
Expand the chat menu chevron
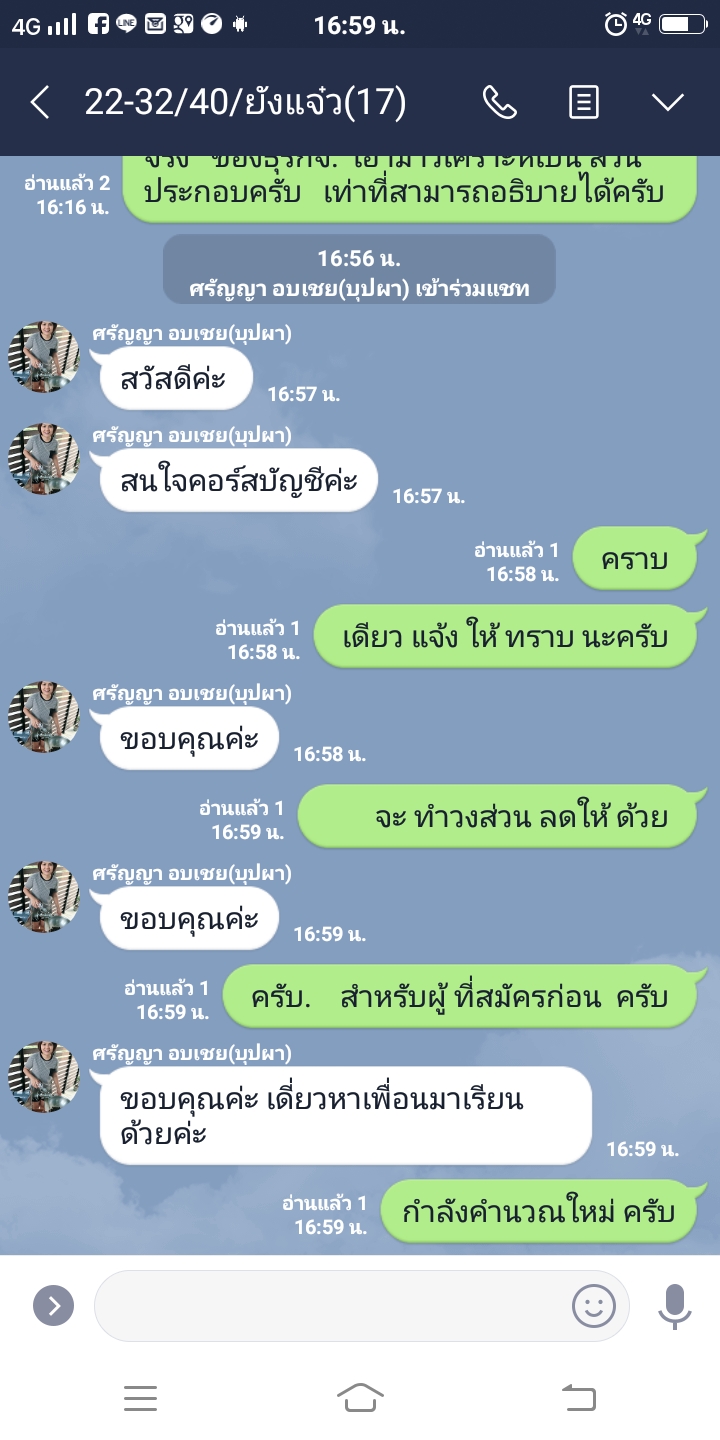(667, 102)
